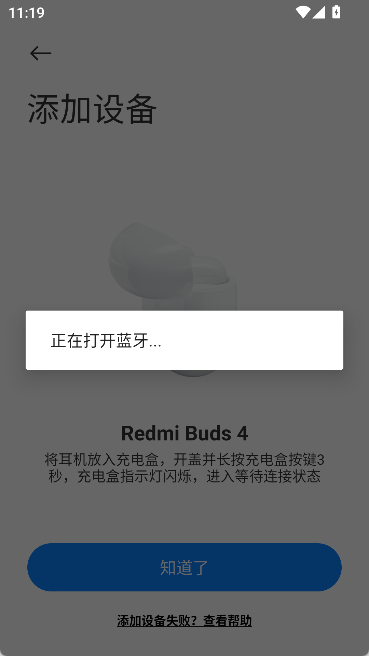The image size is (369, 656).
Task: Open the 添加设备失败？查看帮助 link
Action: point(184,620)
